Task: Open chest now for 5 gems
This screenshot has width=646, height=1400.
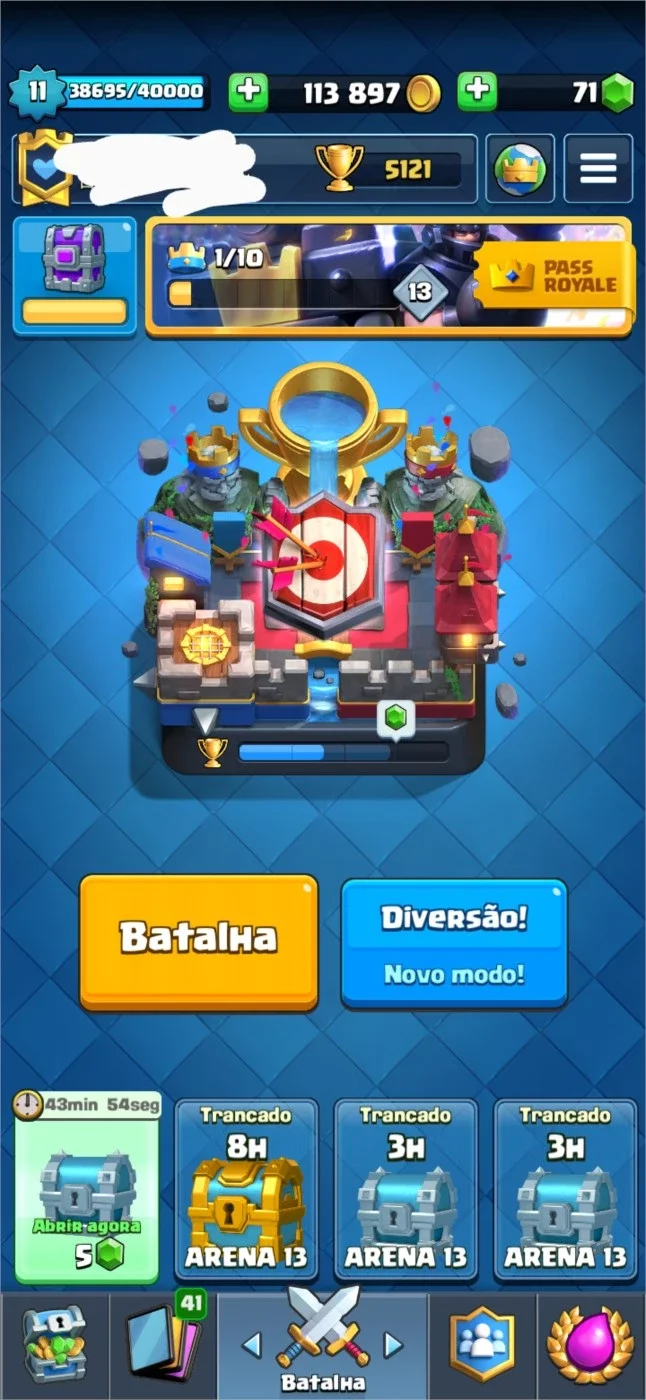Action: point(87,1186)
